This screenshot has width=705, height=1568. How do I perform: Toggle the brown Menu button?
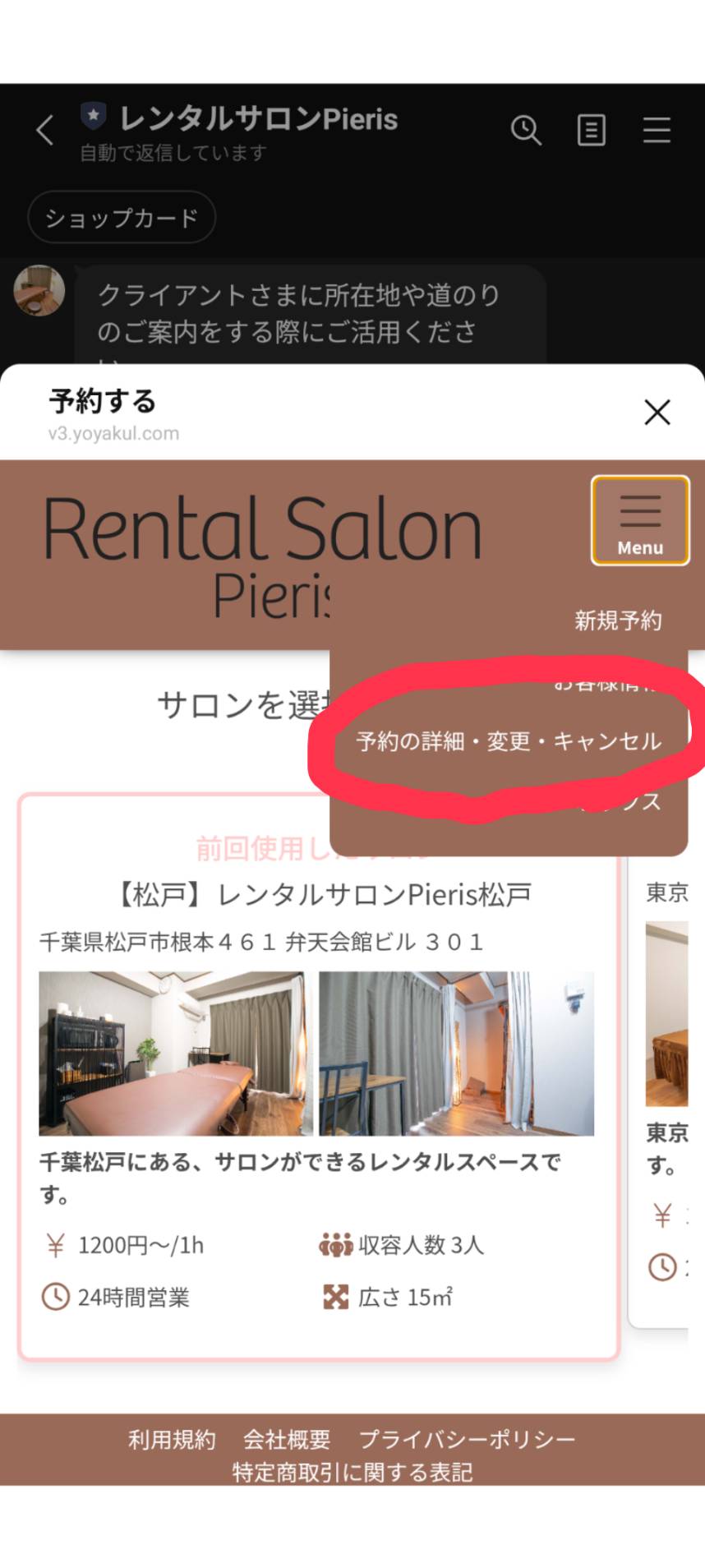tap(640, 520)
